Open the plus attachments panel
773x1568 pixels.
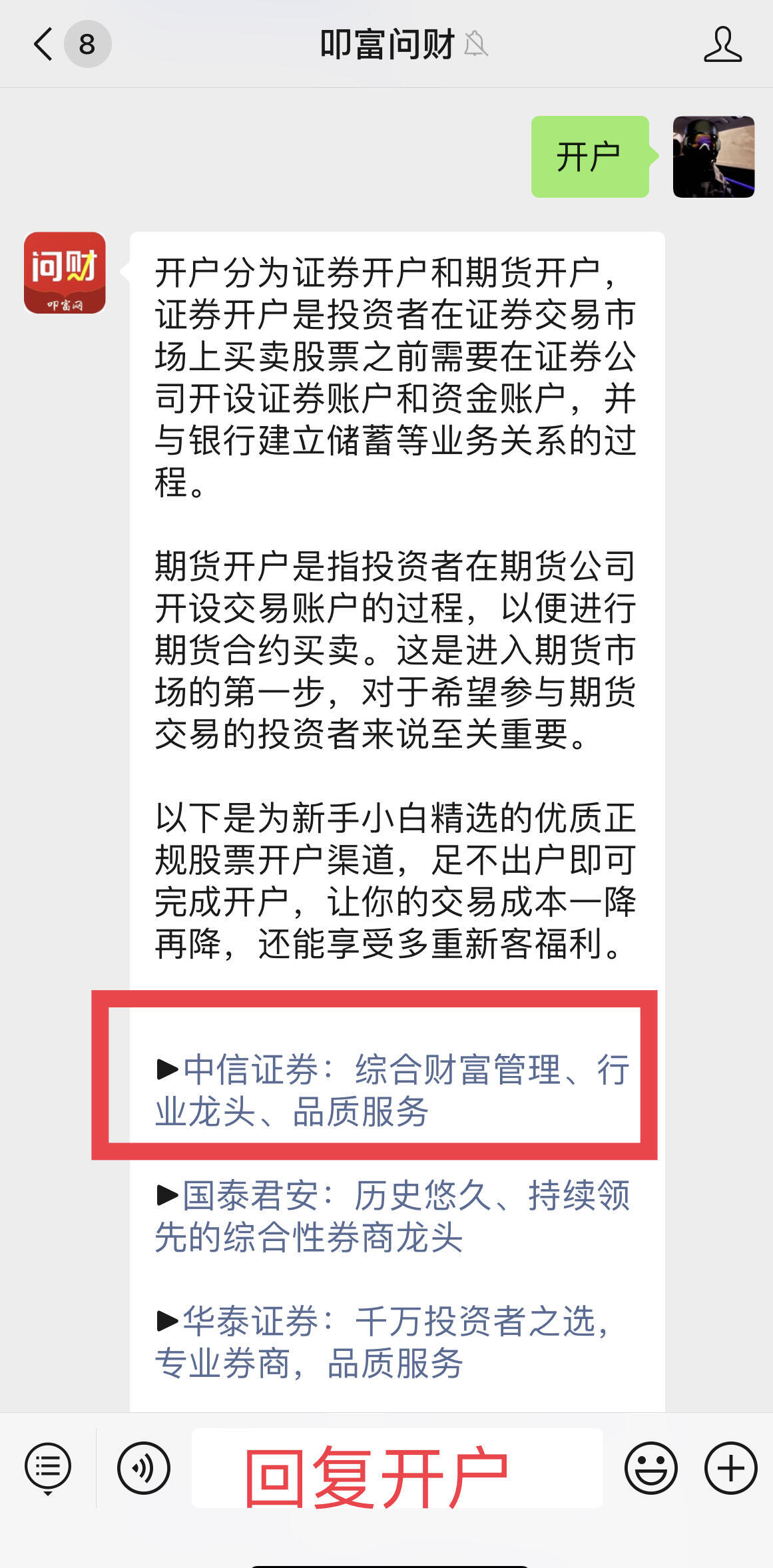click(730, 1467)
